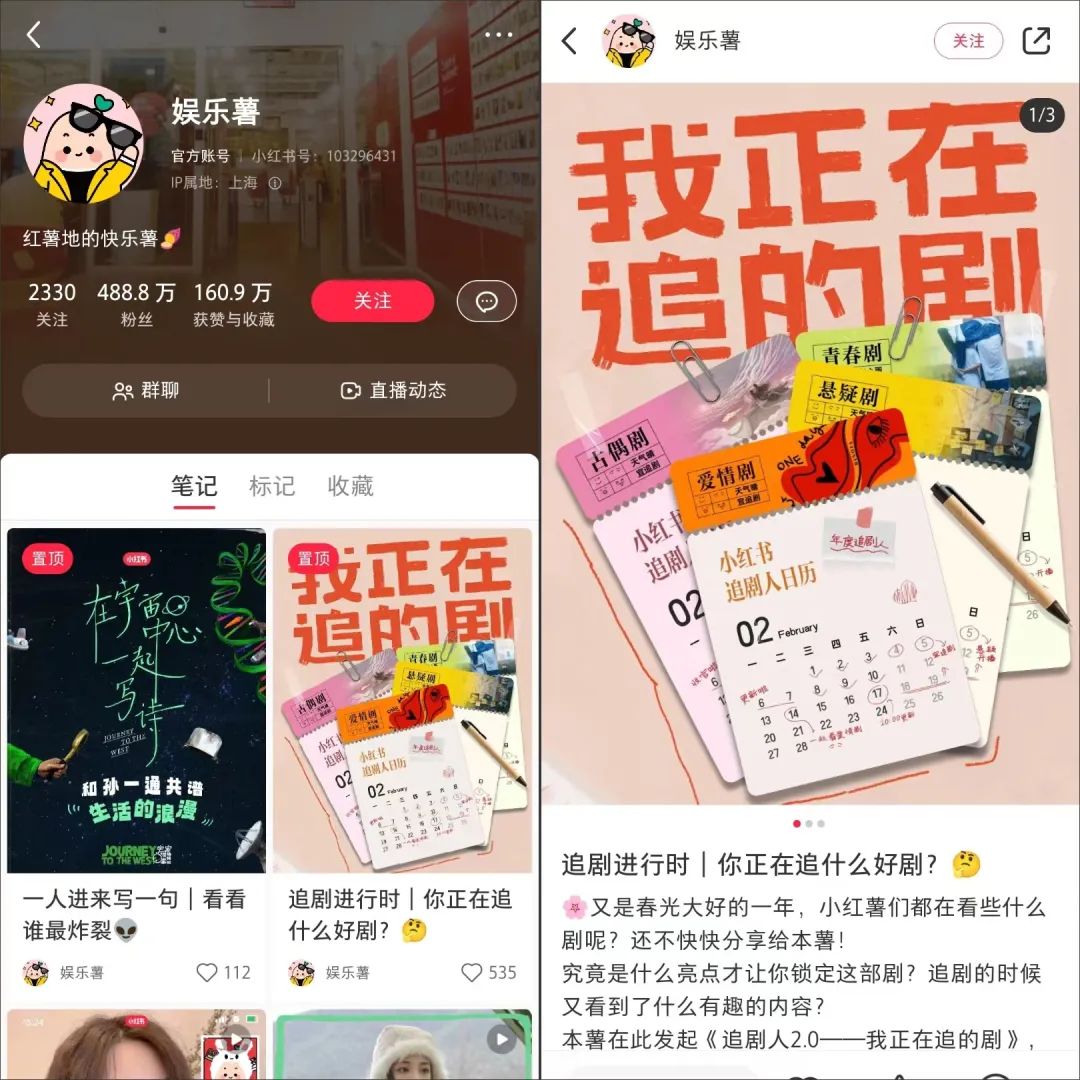This screenshot has width=1080, height=1080.
Task: Share the post via the top-right share icon
Action: pyautogui.click(x=1036, y=41)
